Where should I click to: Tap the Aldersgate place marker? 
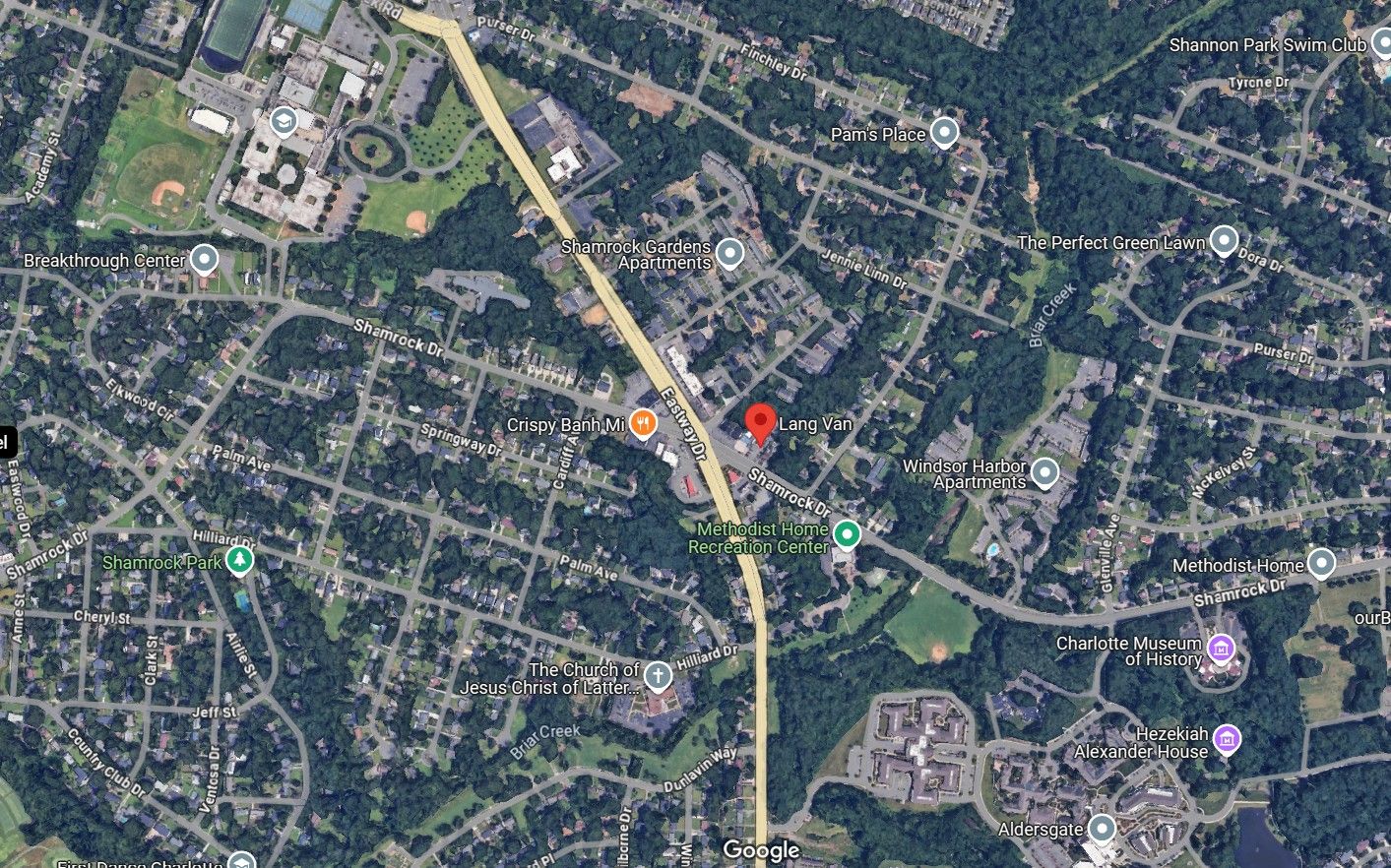(x=1102, y=828)
